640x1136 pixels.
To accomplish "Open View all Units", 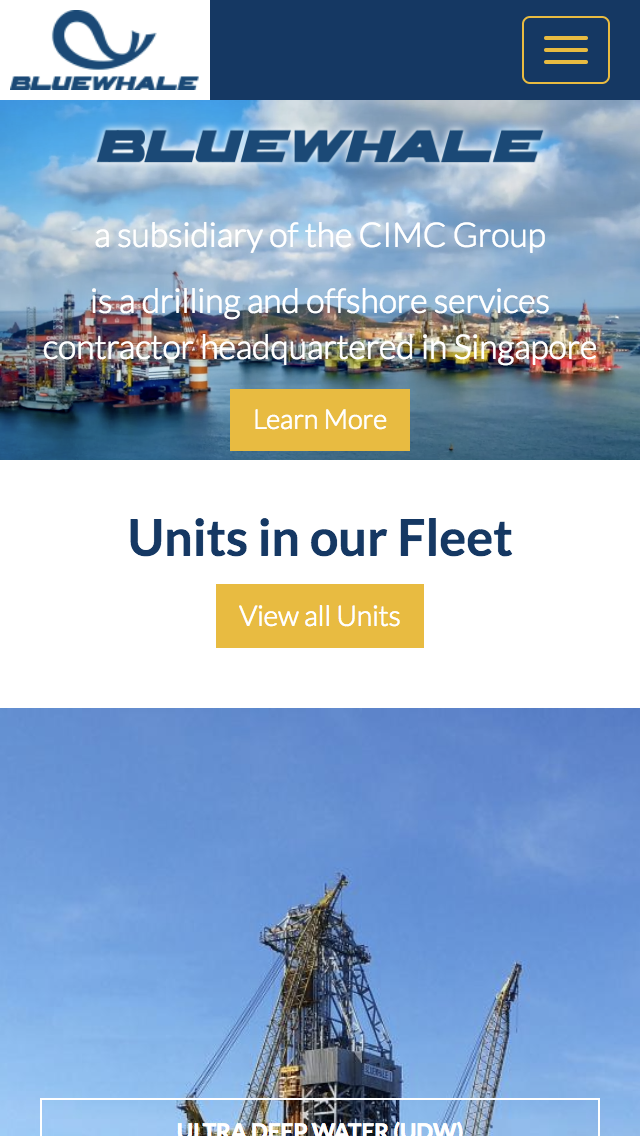I will 320,616.
